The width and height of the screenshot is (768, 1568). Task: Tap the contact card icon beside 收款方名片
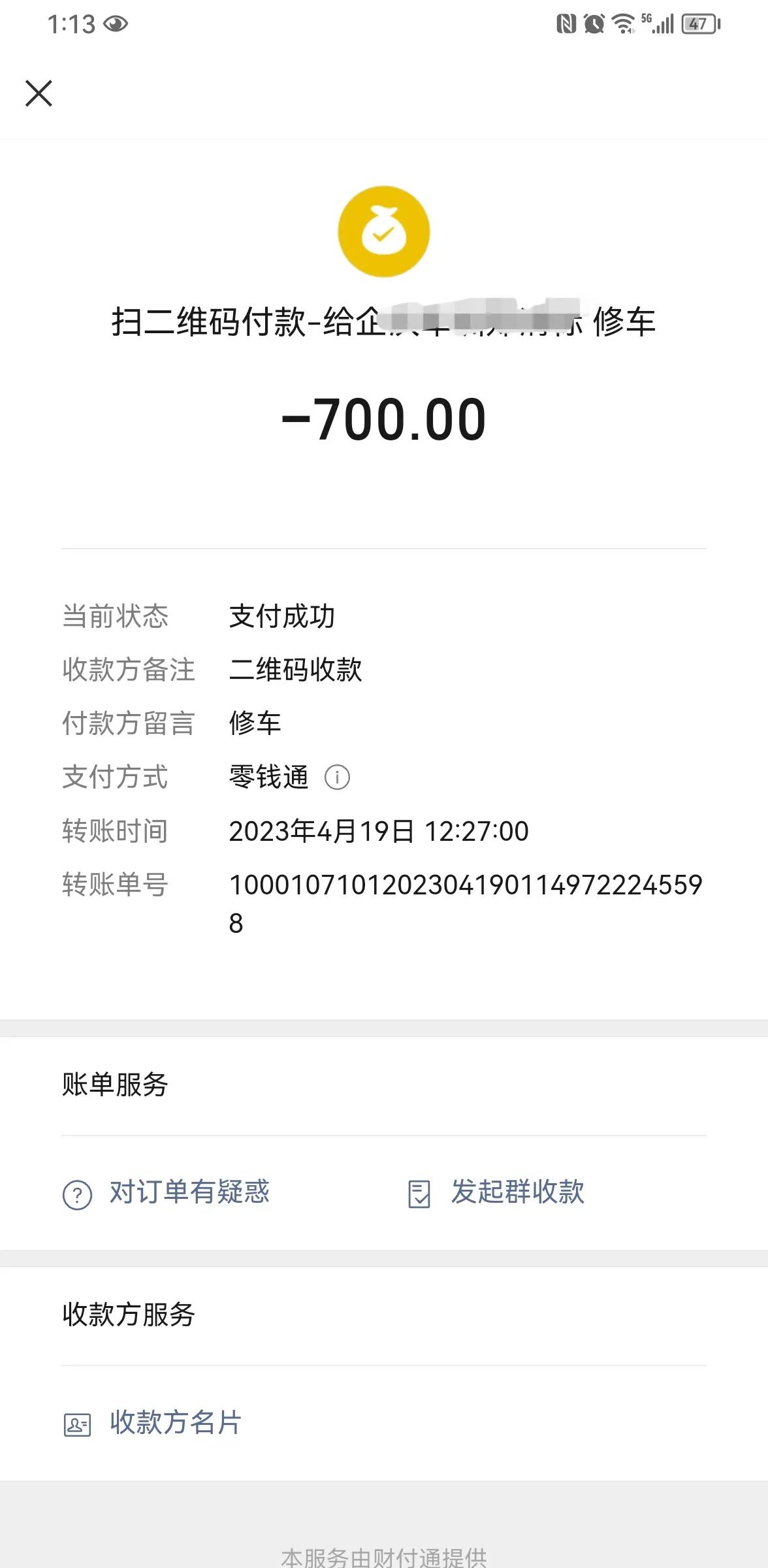click(x=78, y=1424)
